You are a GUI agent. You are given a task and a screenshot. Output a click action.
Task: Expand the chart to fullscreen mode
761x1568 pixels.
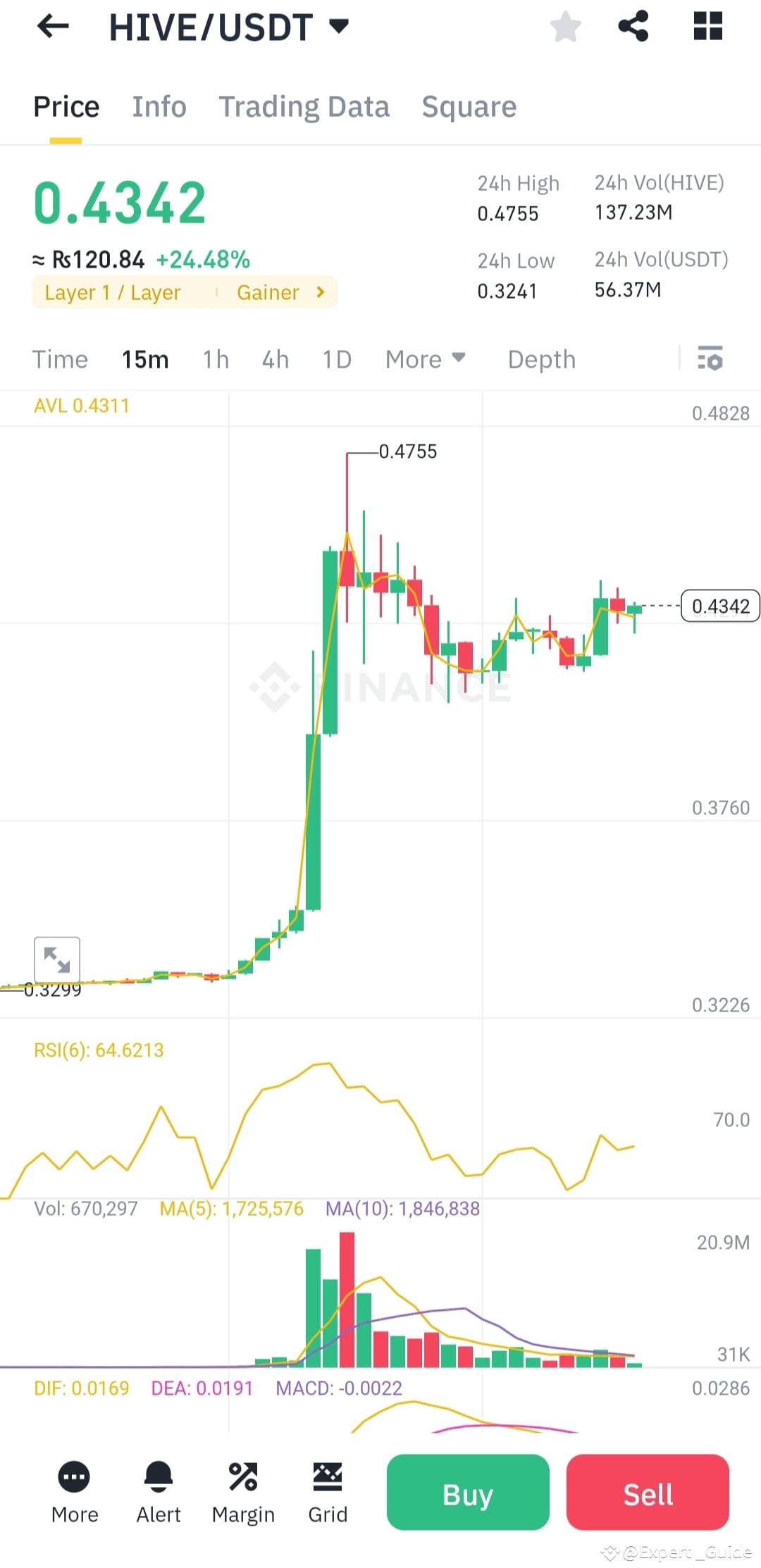point(56,959)
